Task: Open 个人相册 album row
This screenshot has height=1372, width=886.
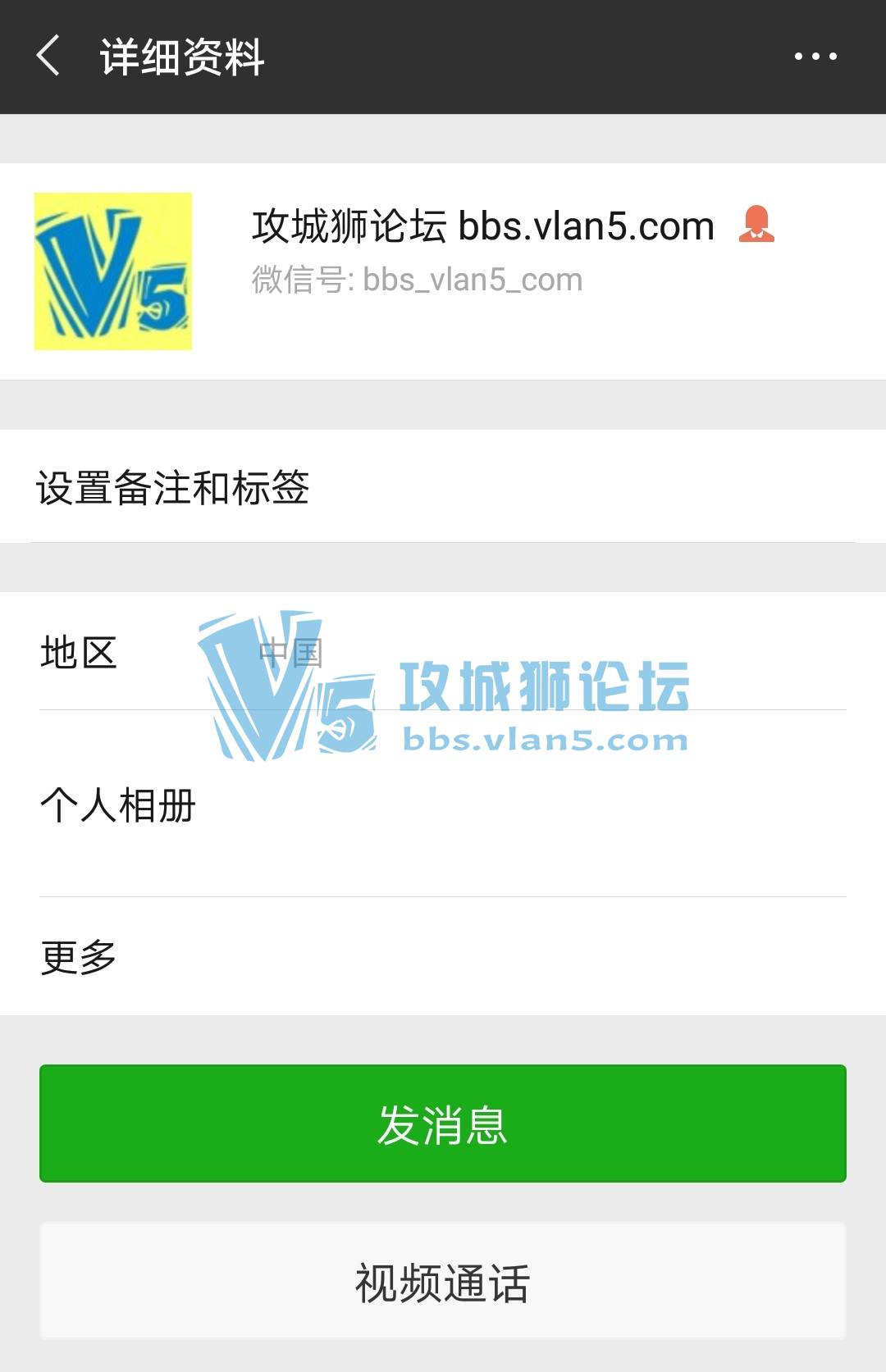Action: pos(443,805)
